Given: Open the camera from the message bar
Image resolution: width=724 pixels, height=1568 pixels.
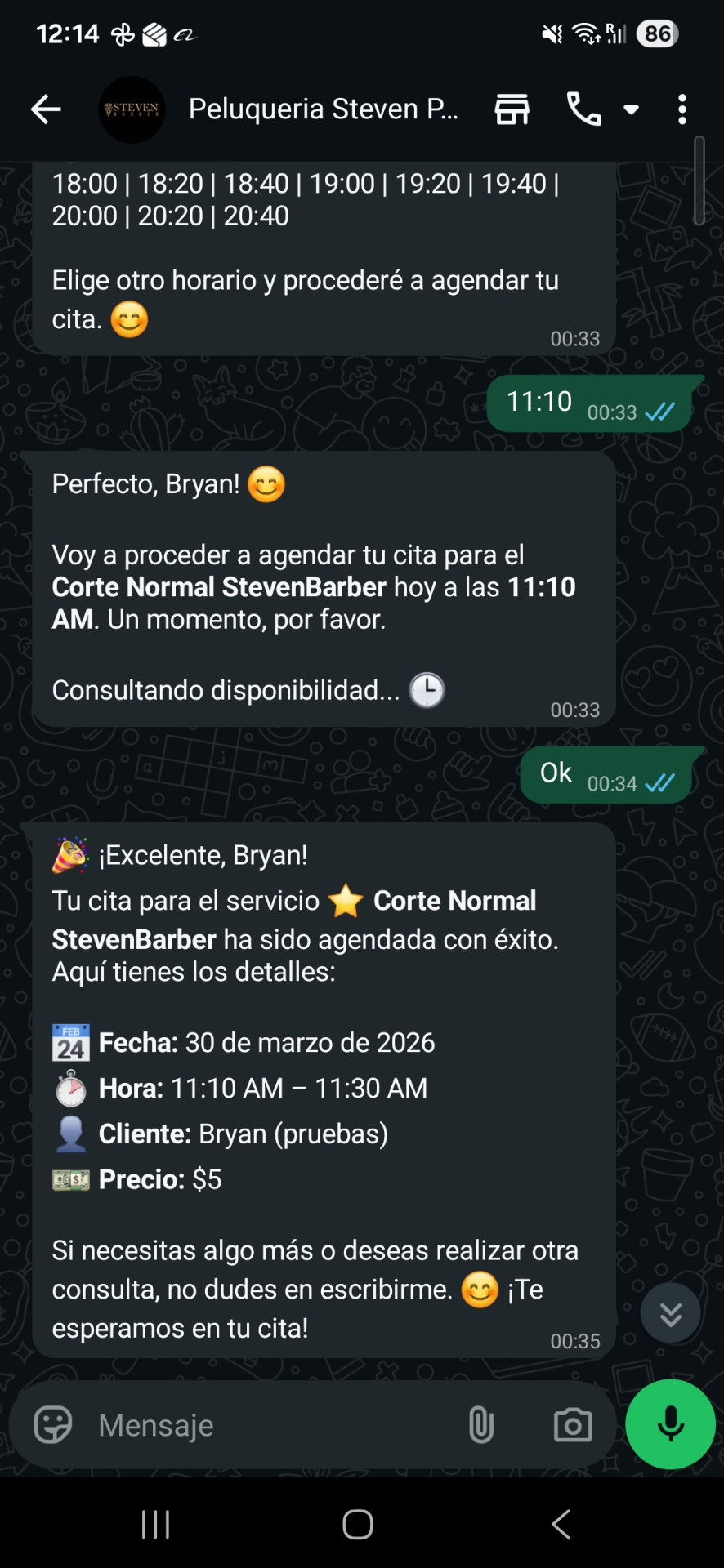Looking at the screenshot, I should click(572, 1423).
